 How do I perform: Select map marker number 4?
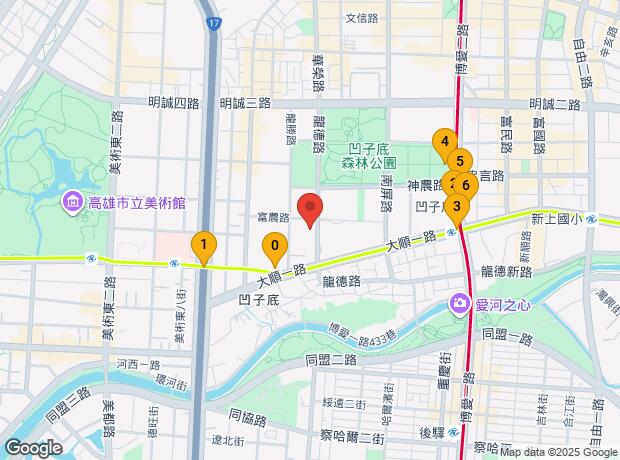(444, 142)
